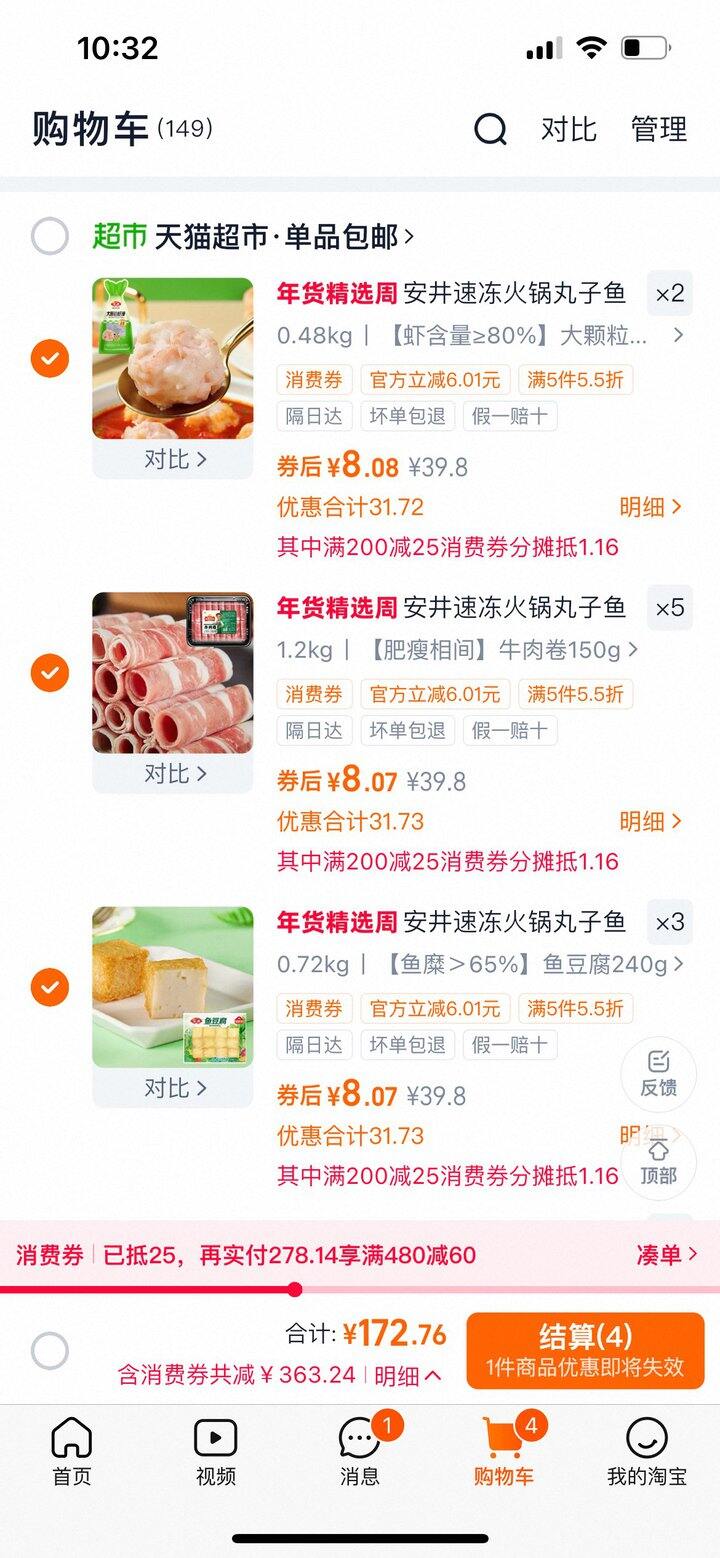Switch to the 消息 tab
The width and height of the screenshot is (720, 1558).
click(x=360, y=1452)
